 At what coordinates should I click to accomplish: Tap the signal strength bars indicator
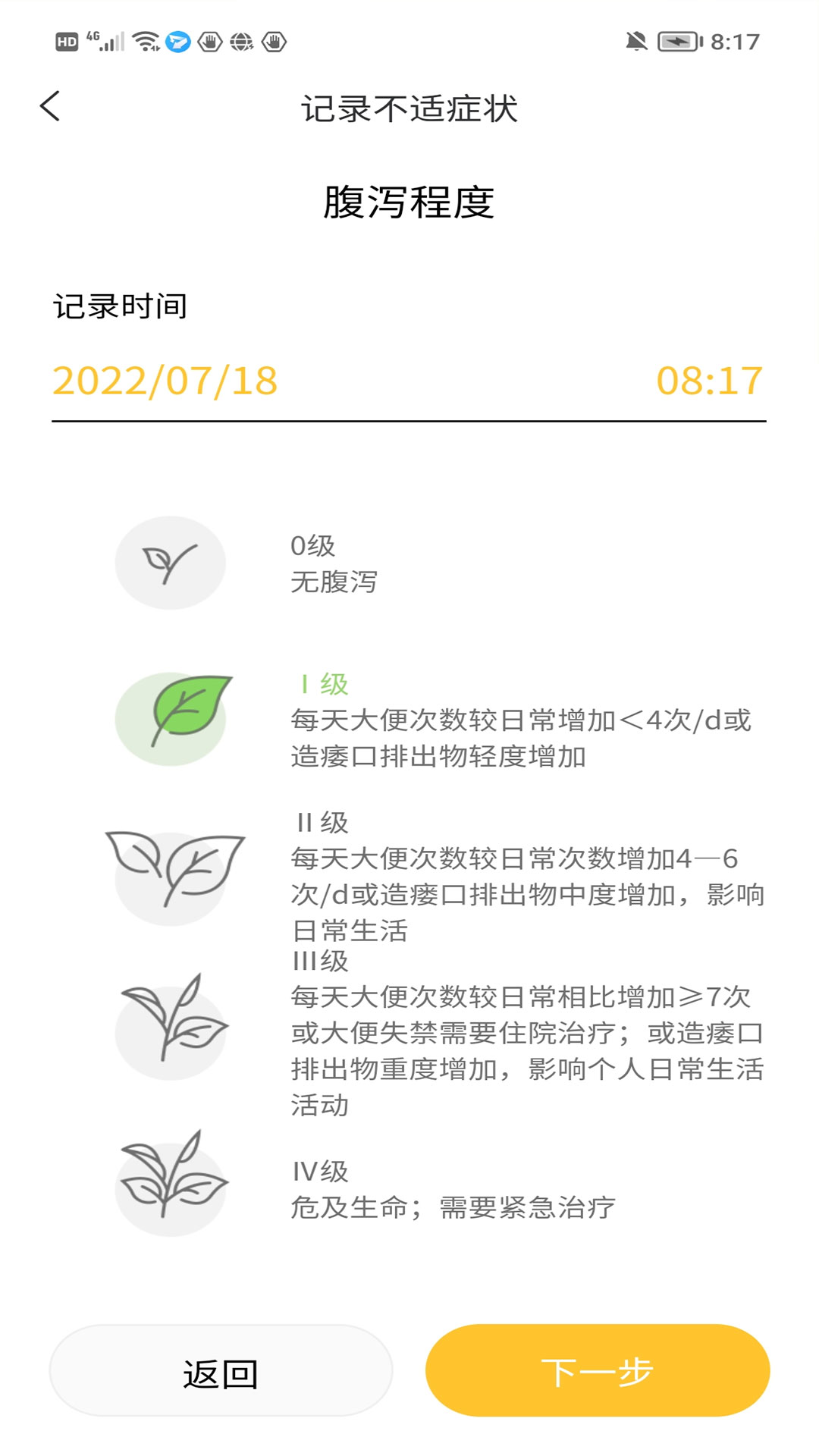[112, 40]
